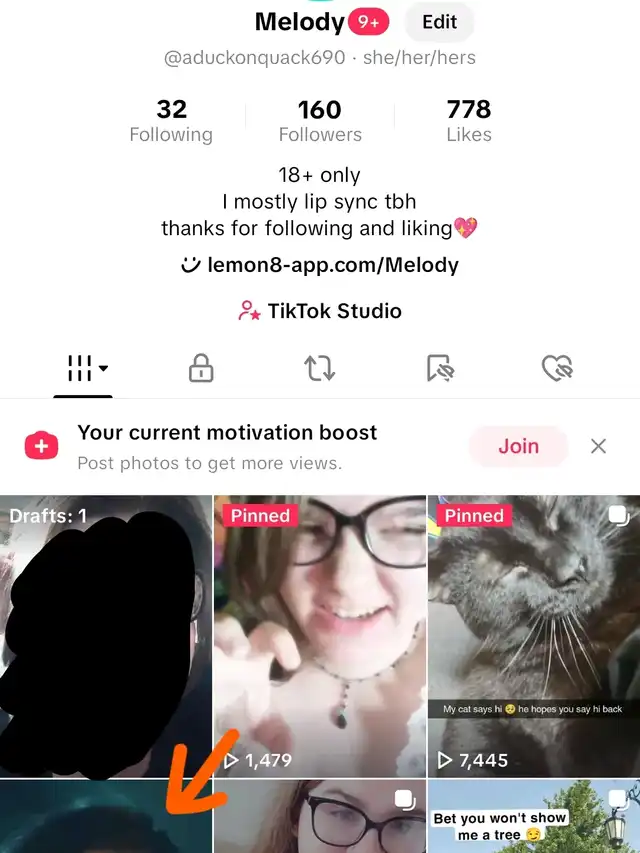
Task: Open the "Bet you won't show me a tree" post
Action: 534,818
